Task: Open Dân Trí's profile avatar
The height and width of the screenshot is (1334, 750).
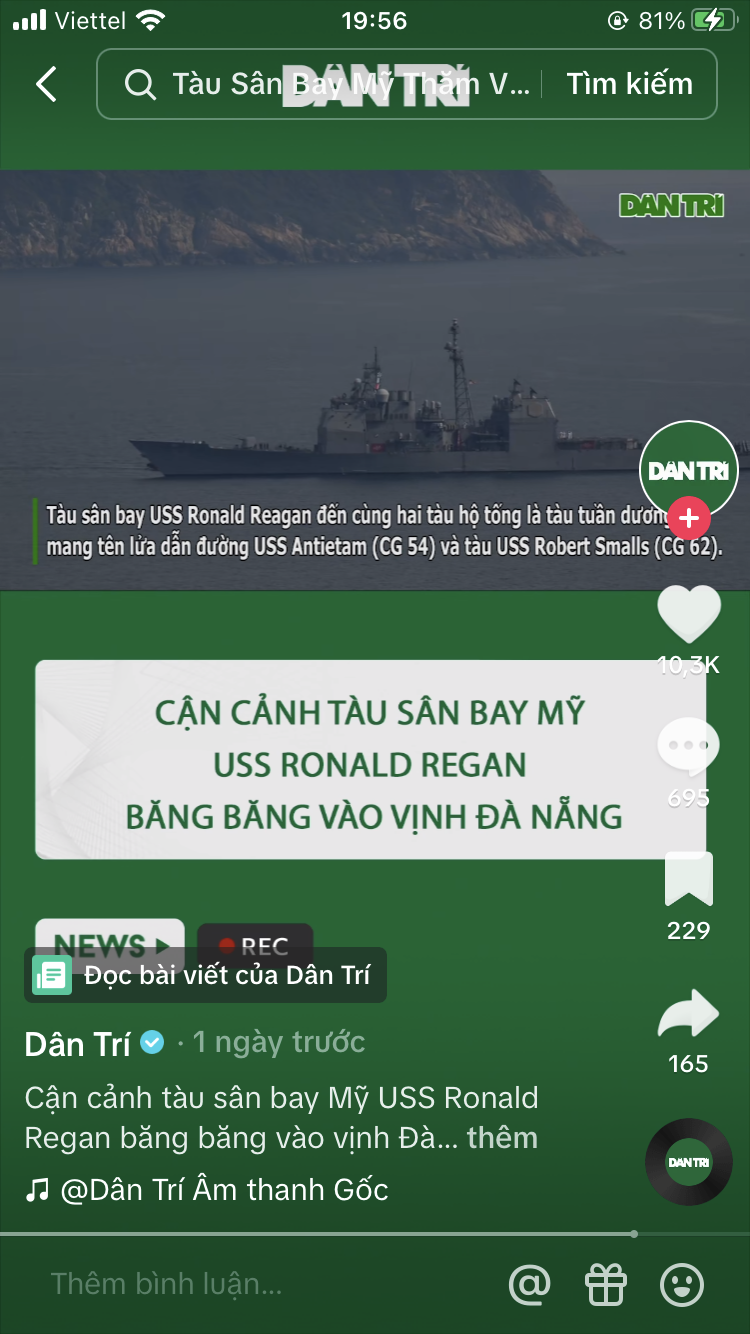Action: pyautogui.click(x=688, y=470)
